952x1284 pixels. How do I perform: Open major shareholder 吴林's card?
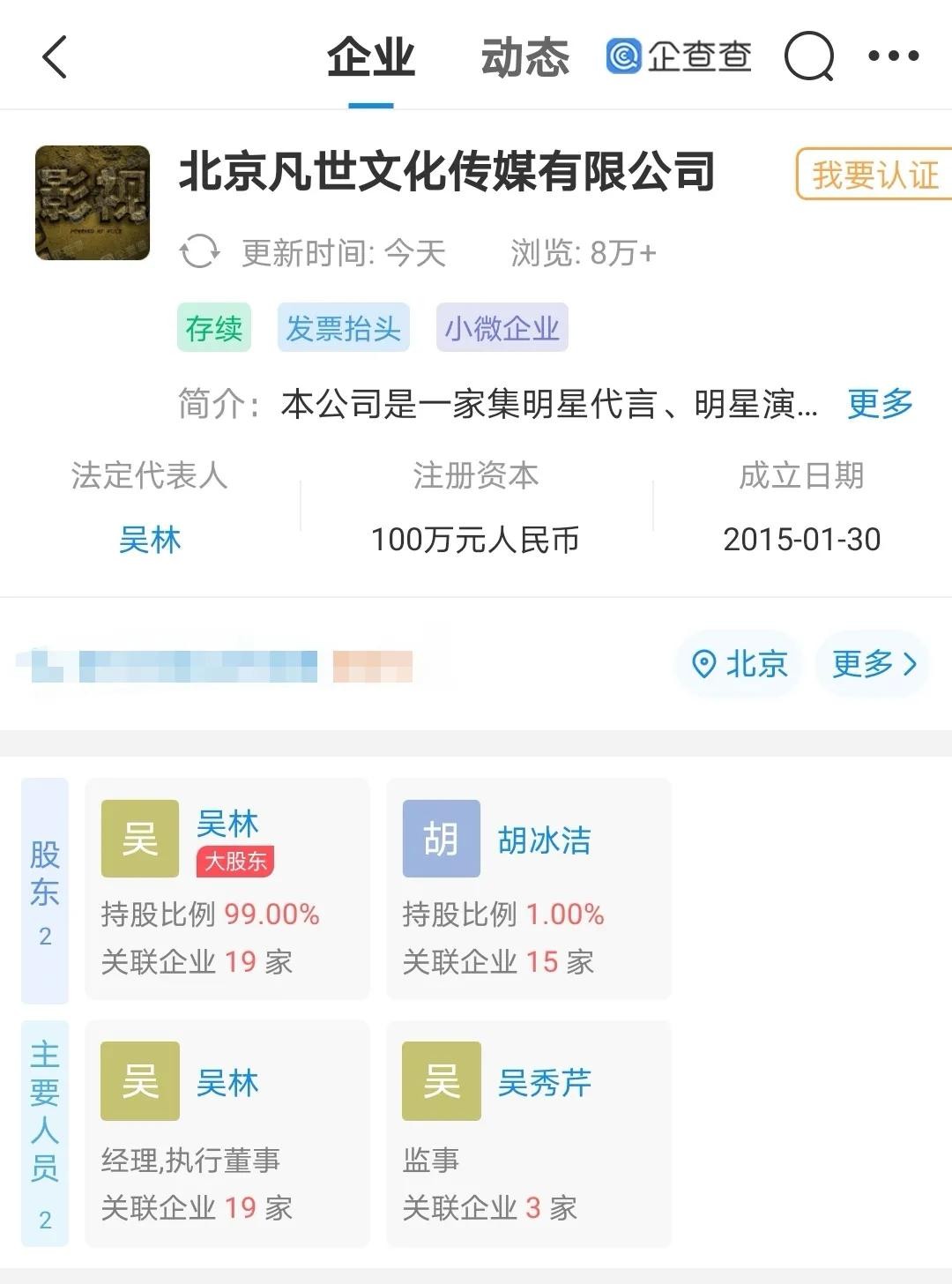(227, 888)
